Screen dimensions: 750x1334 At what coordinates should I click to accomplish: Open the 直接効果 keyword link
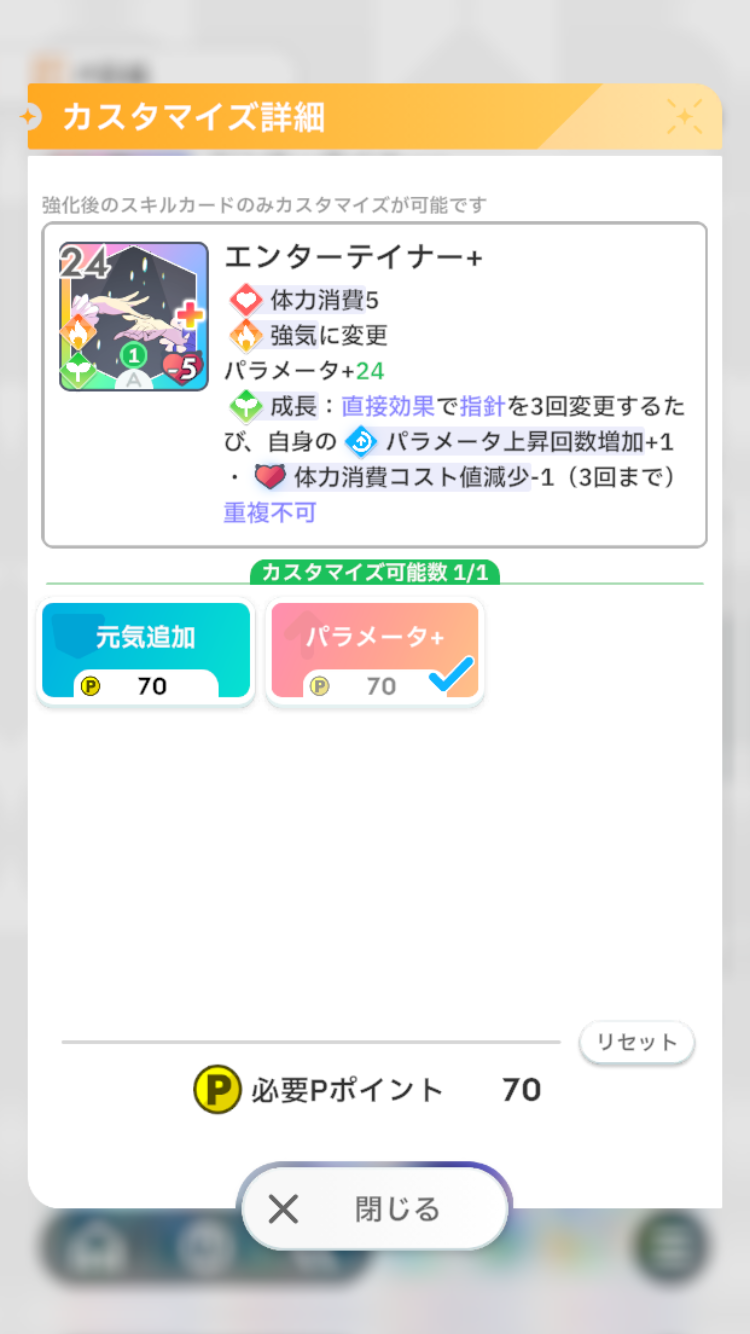pyautogui.click(x=388, y=407)
